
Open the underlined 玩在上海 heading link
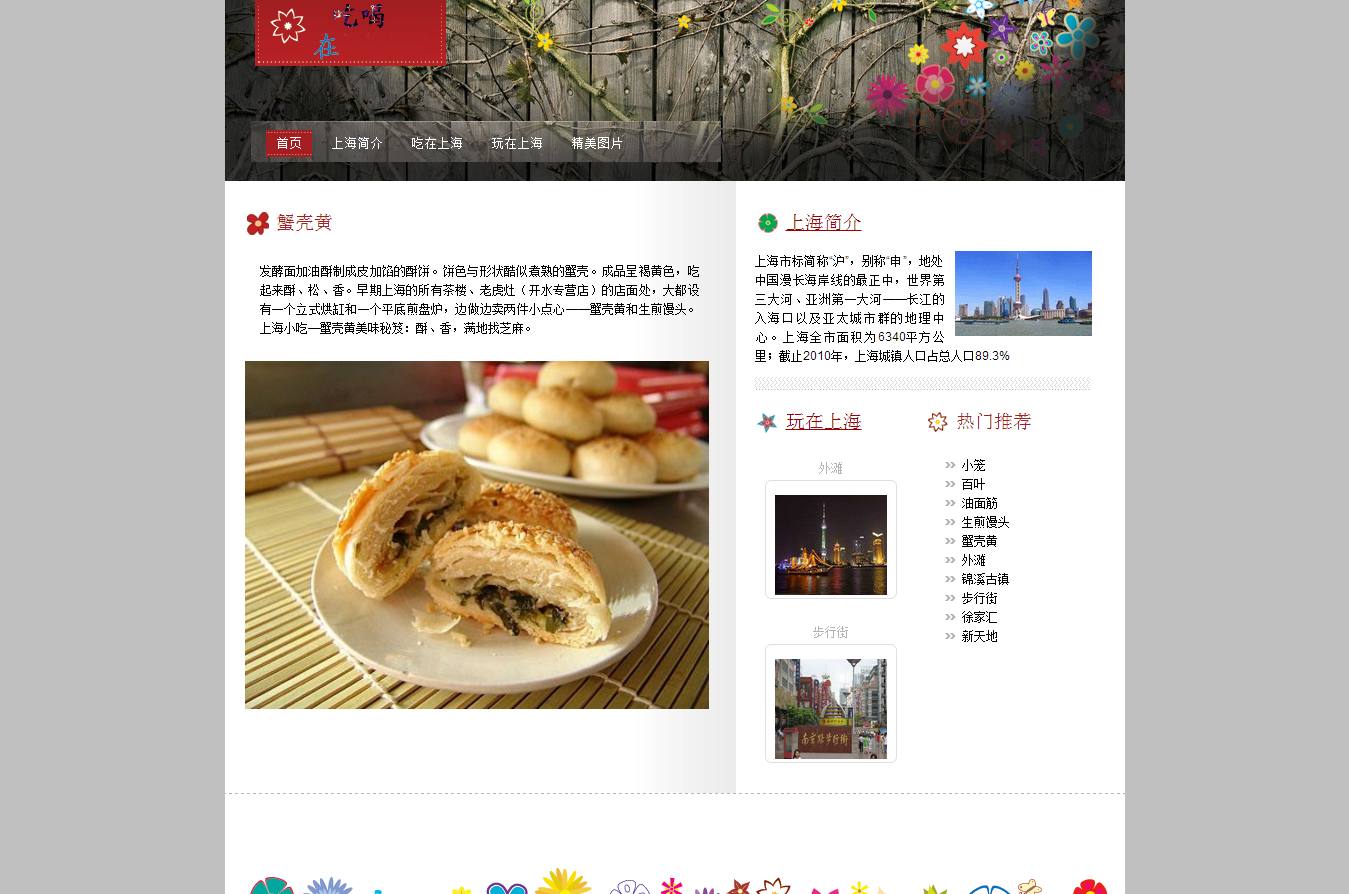[x=823, y=421]
